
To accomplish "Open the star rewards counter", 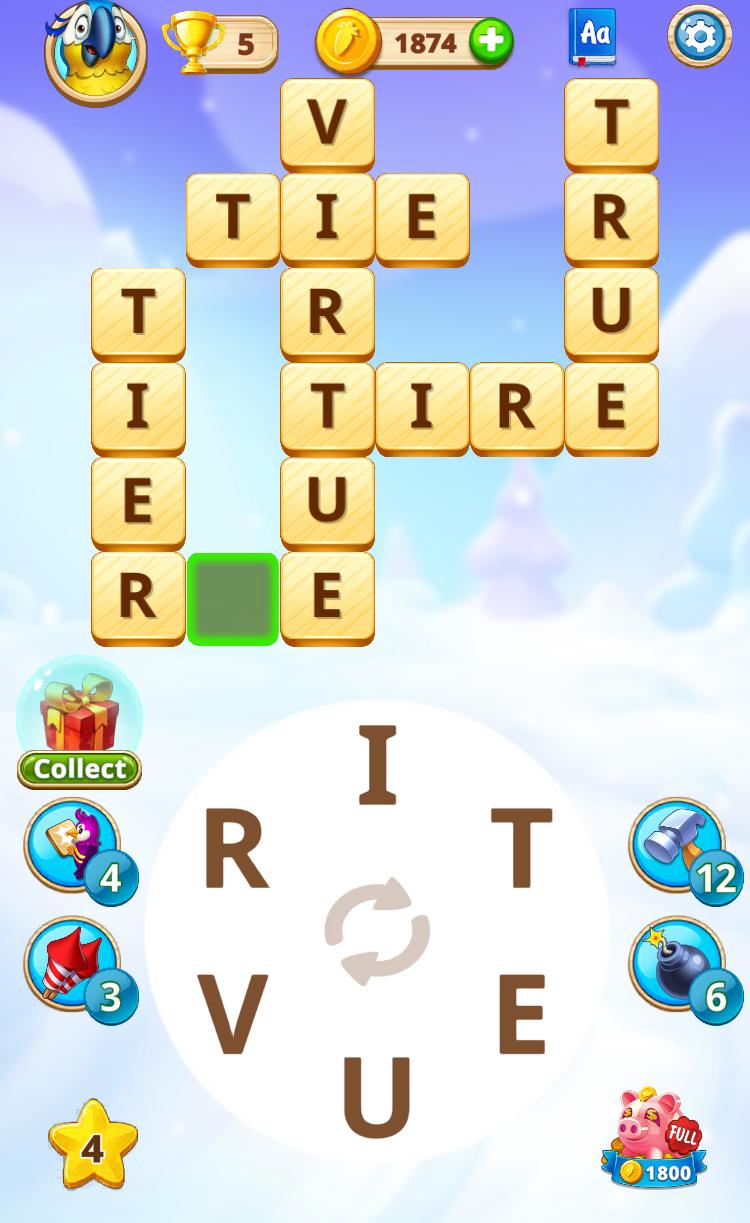I will [x=92, y=1147].
